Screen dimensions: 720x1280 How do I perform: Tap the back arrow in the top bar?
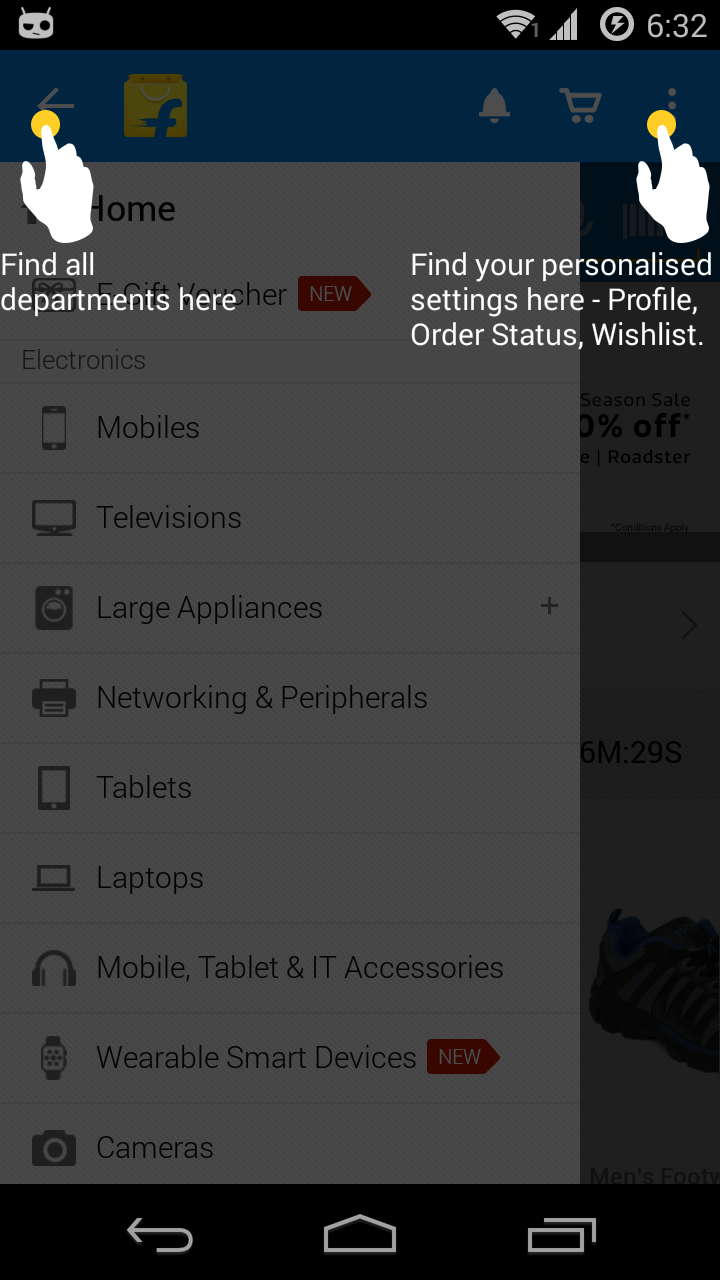[54, 104]
